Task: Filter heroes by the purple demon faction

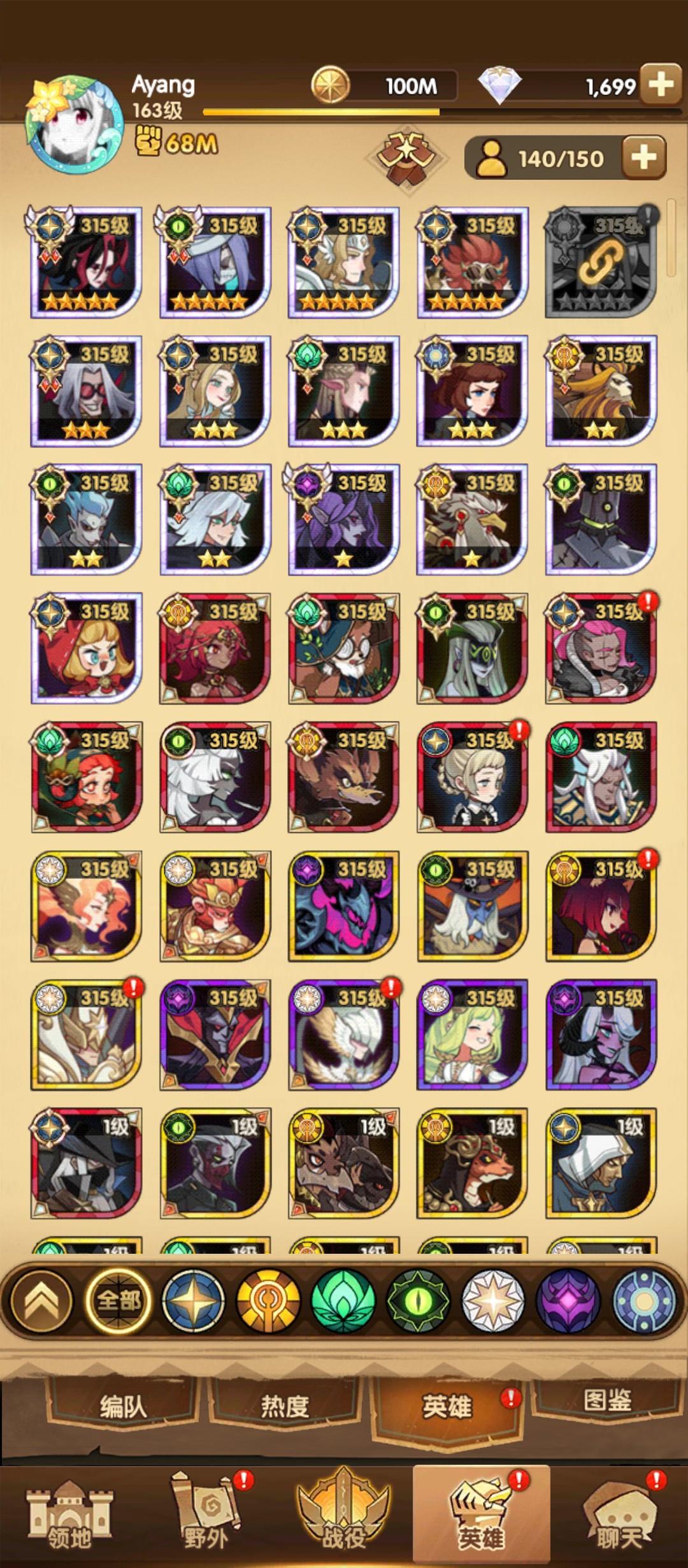Action: coord(568,1300)
